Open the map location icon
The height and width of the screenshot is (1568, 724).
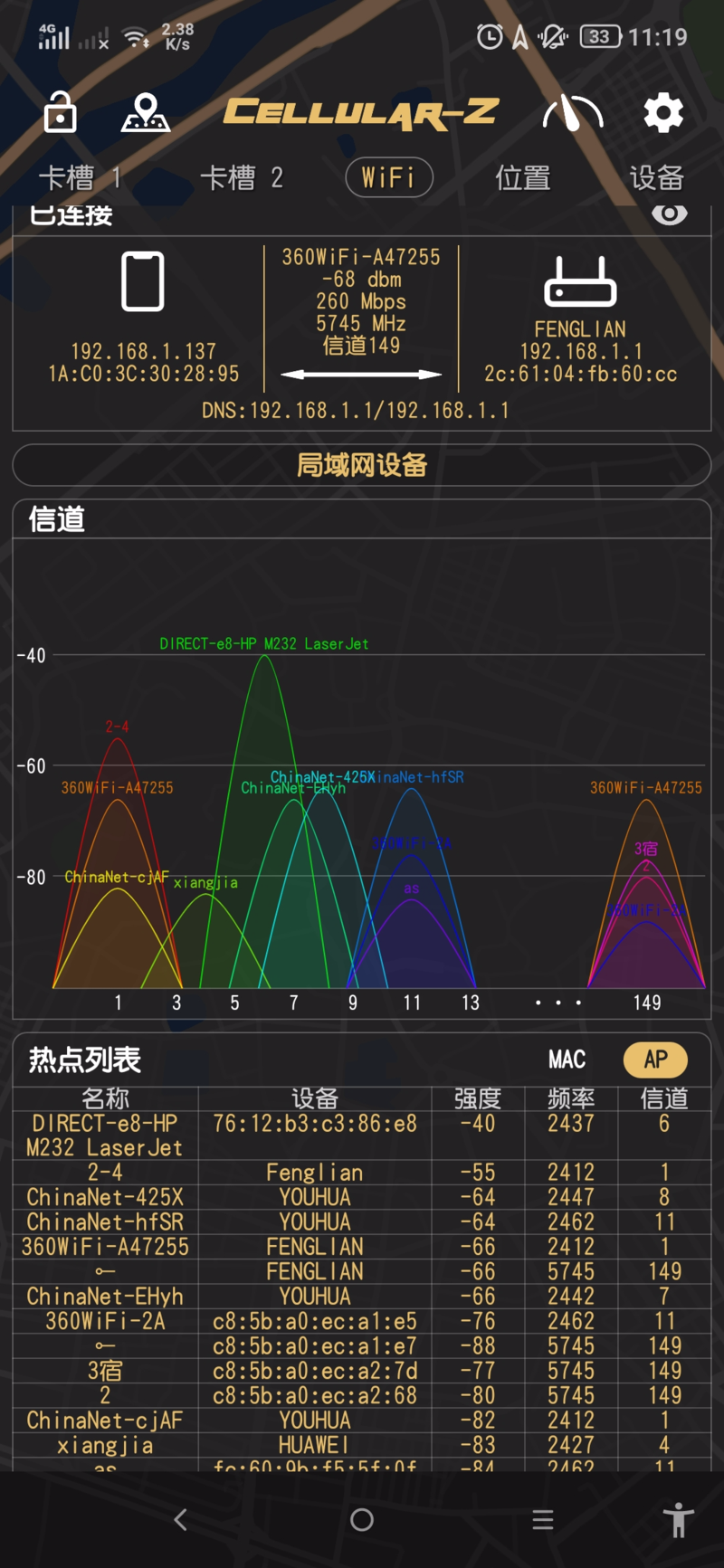point(146,113)
